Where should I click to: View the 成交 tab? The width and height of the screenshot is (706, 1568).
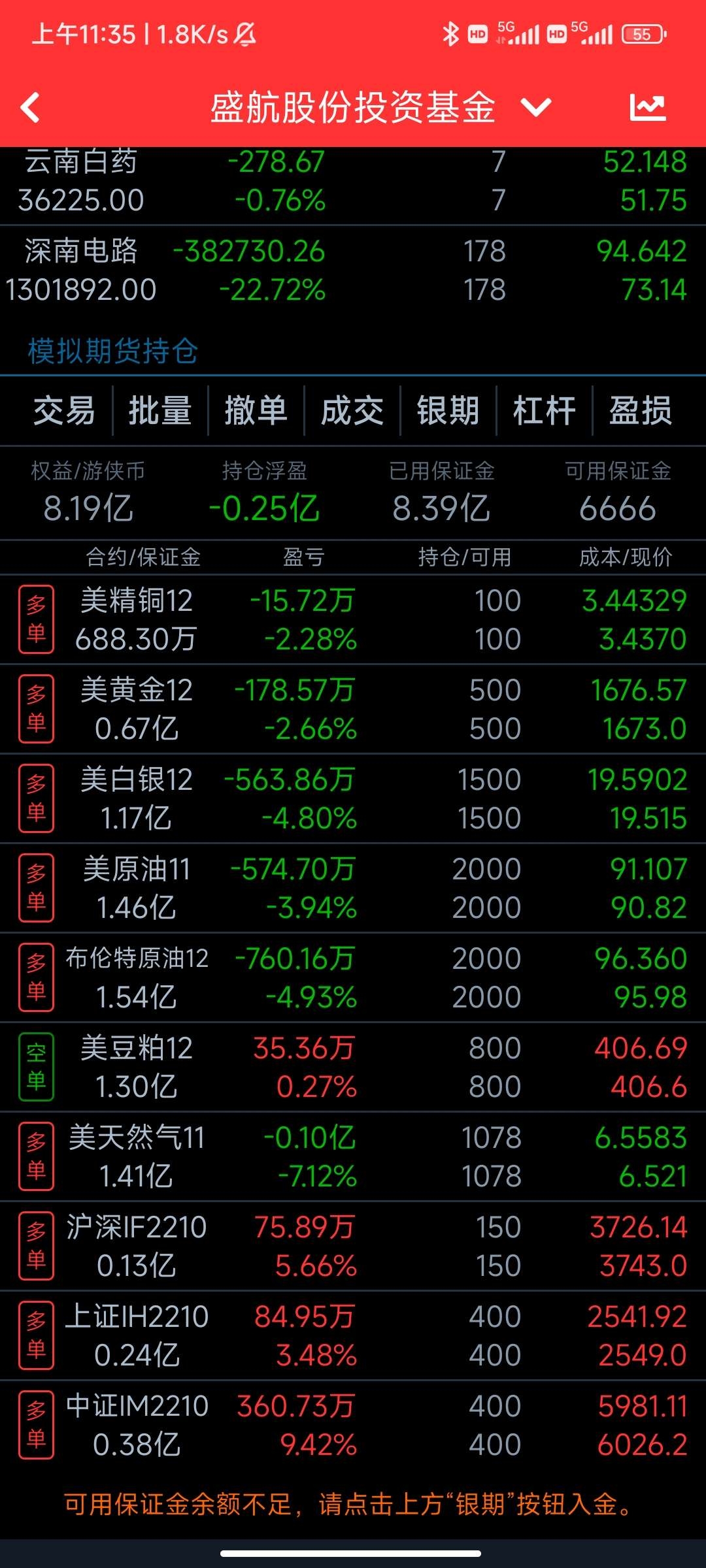tap(352, 411)
